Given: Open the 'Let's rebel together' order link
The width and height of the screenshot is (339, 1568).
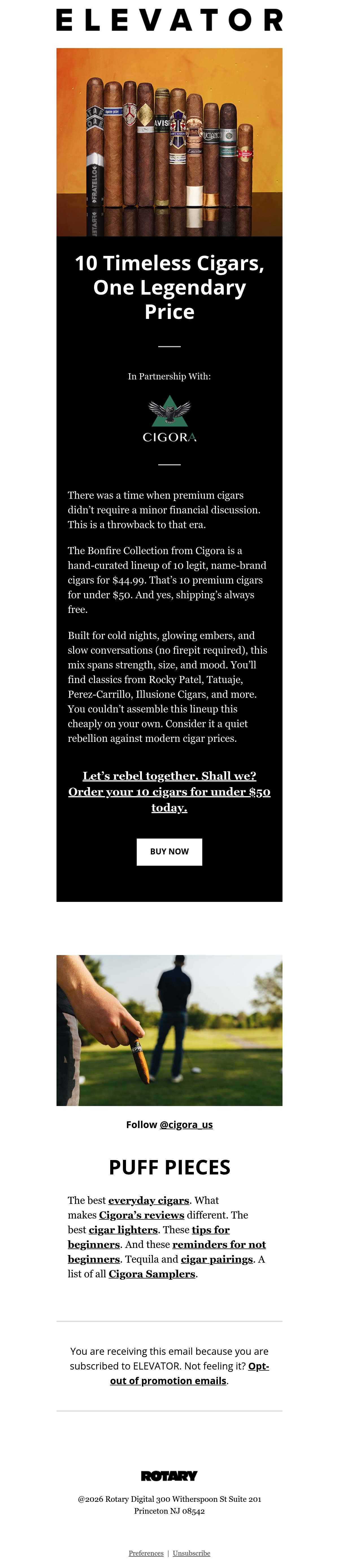Looking at the screenshot, I should click(169, 791).
